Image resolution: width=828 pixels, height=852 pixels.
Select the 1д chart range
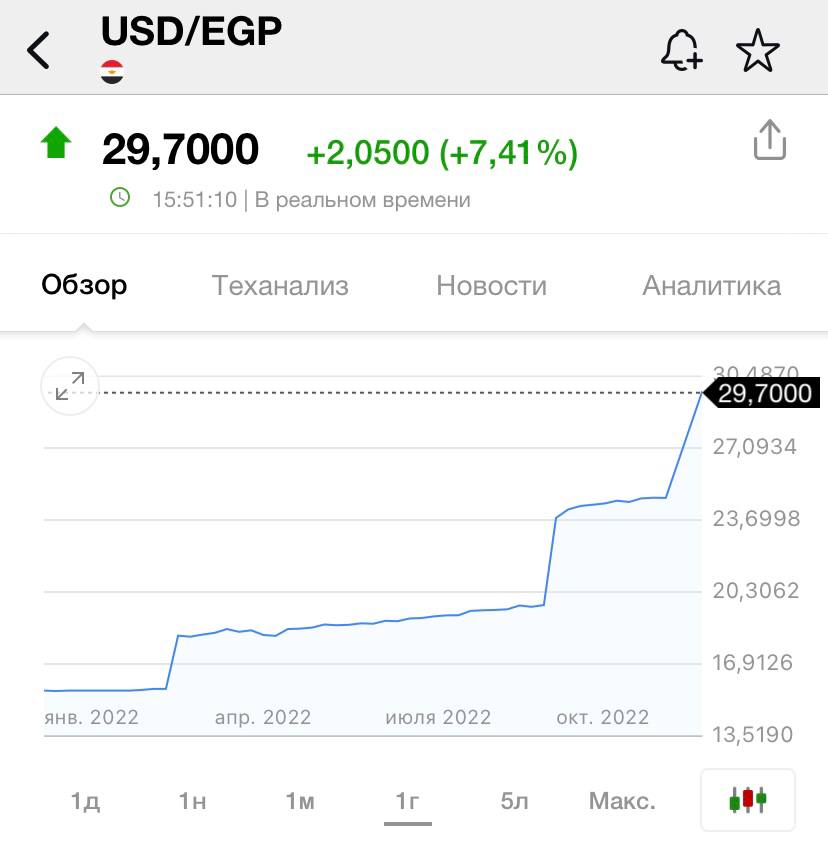85,800
